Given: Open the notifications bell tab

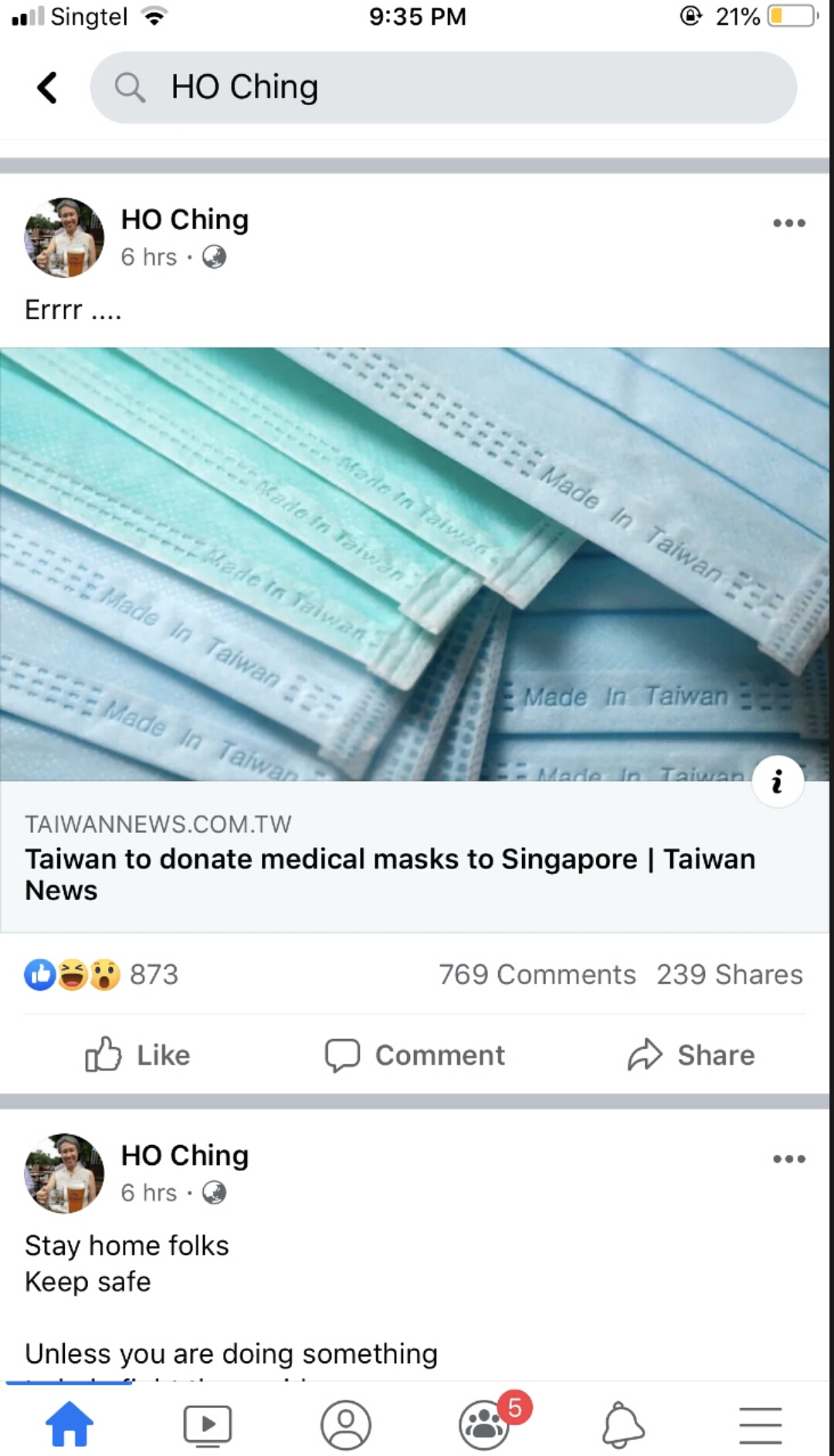Looking at the screenshot, I should coord(622,1424).
